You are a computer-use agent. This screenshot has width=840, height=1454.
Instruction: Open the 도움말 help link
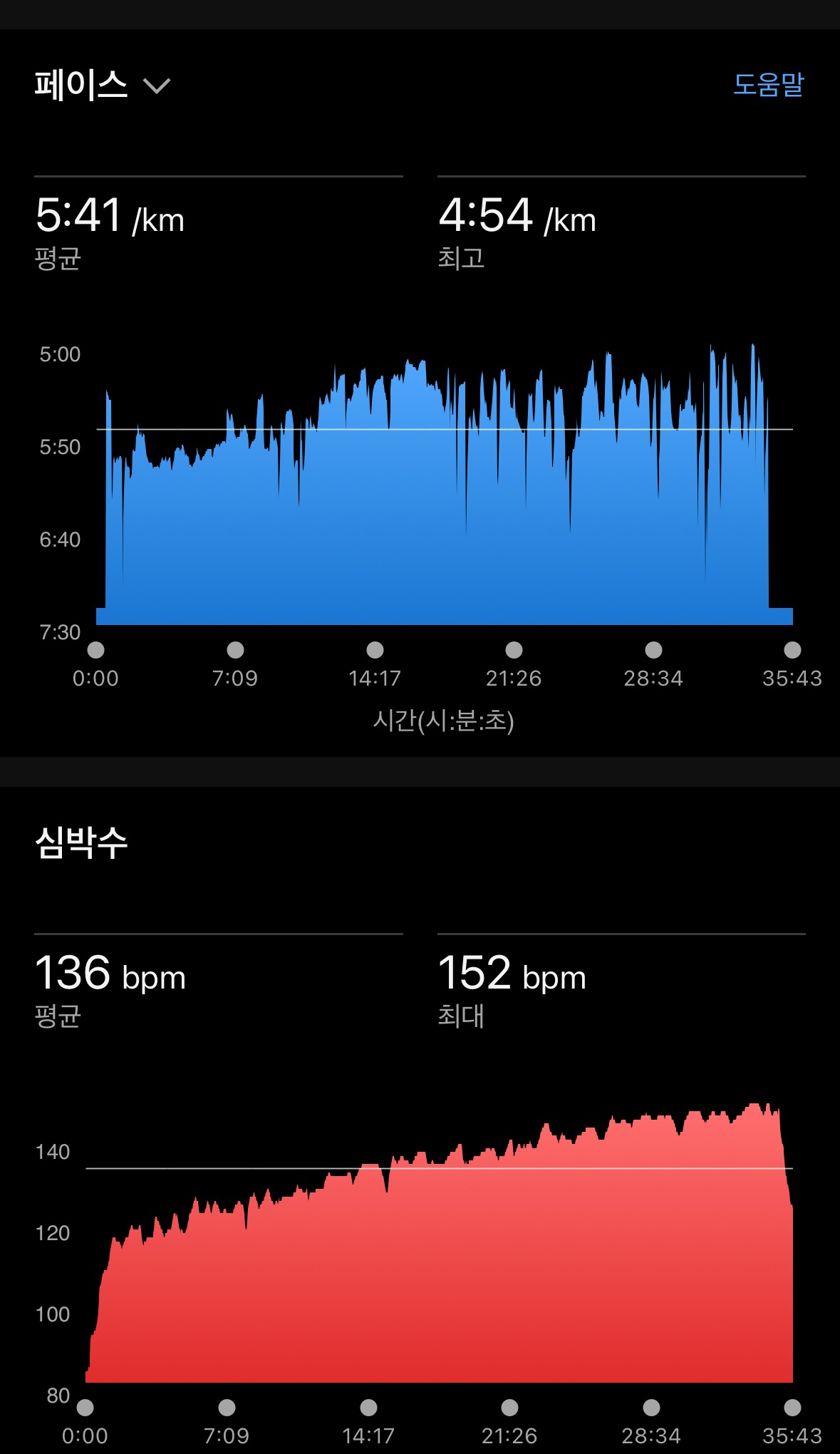(x=768, y=85)
